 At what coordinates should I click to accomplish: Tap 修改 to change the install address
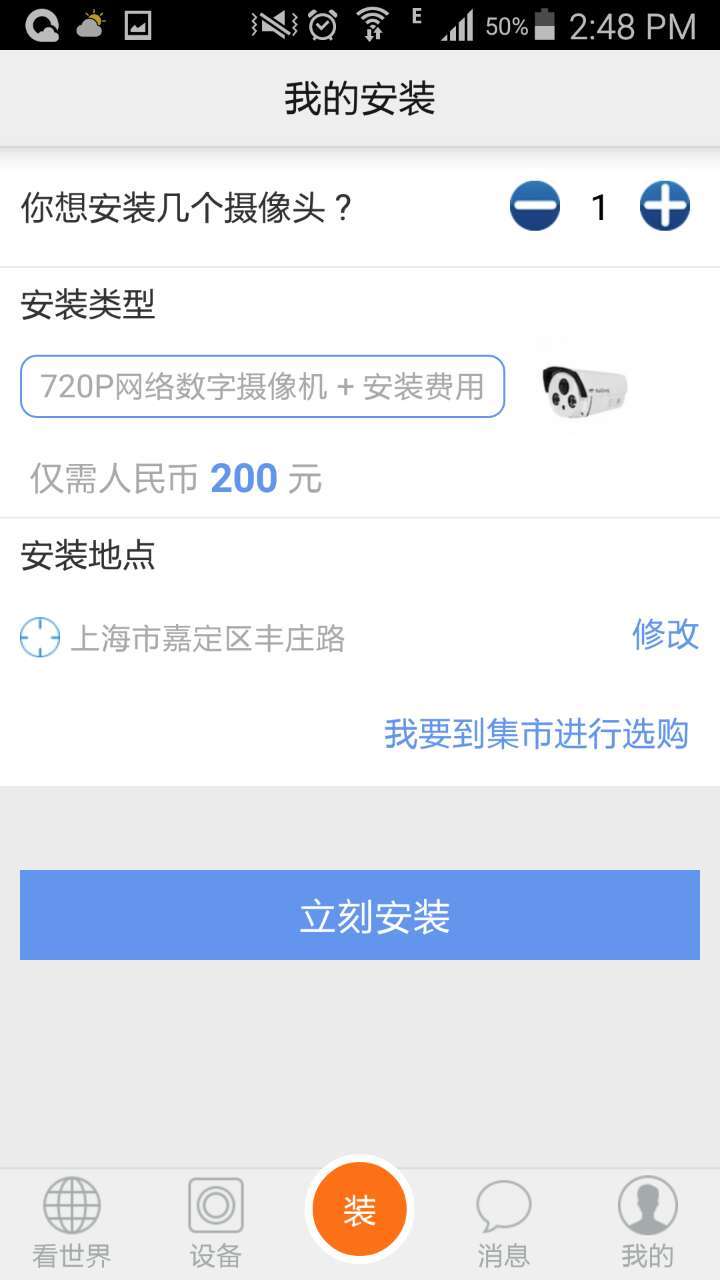(665, 634)
